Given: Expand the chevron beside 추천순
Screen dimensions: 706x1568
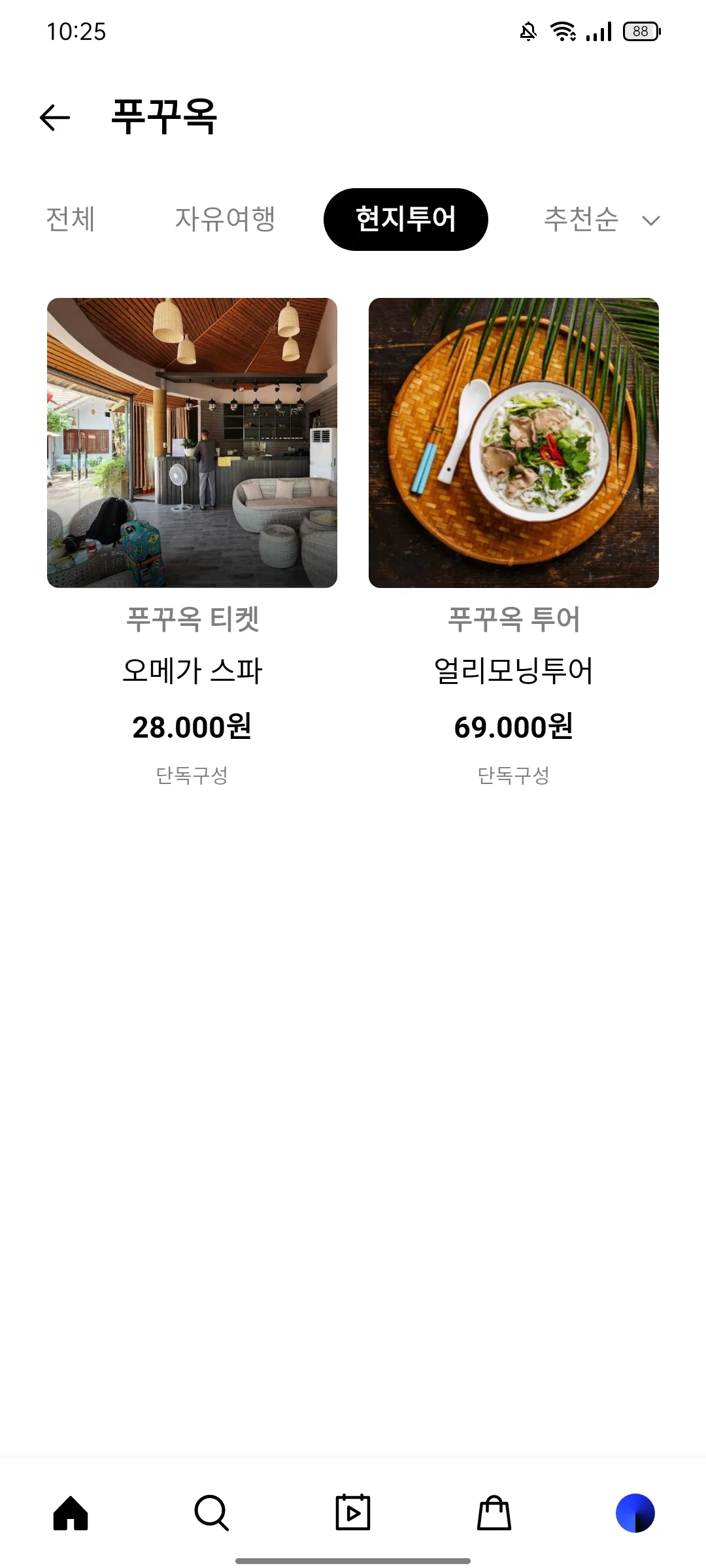Looking at the screenshot, I should pos(650,221).
